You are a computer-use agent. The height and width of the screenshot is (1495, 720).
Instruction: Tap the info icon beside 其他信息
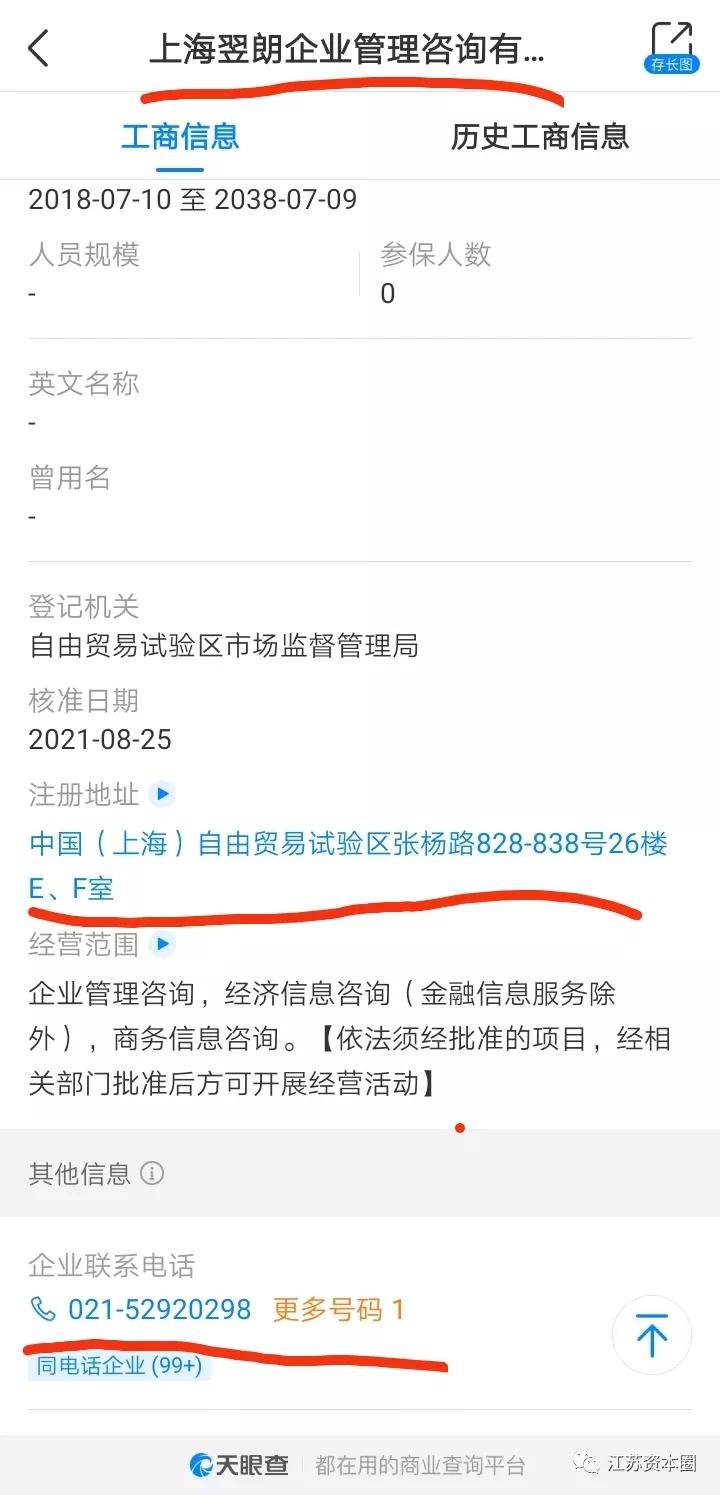pyautogui.click(x=152, y=1174)
